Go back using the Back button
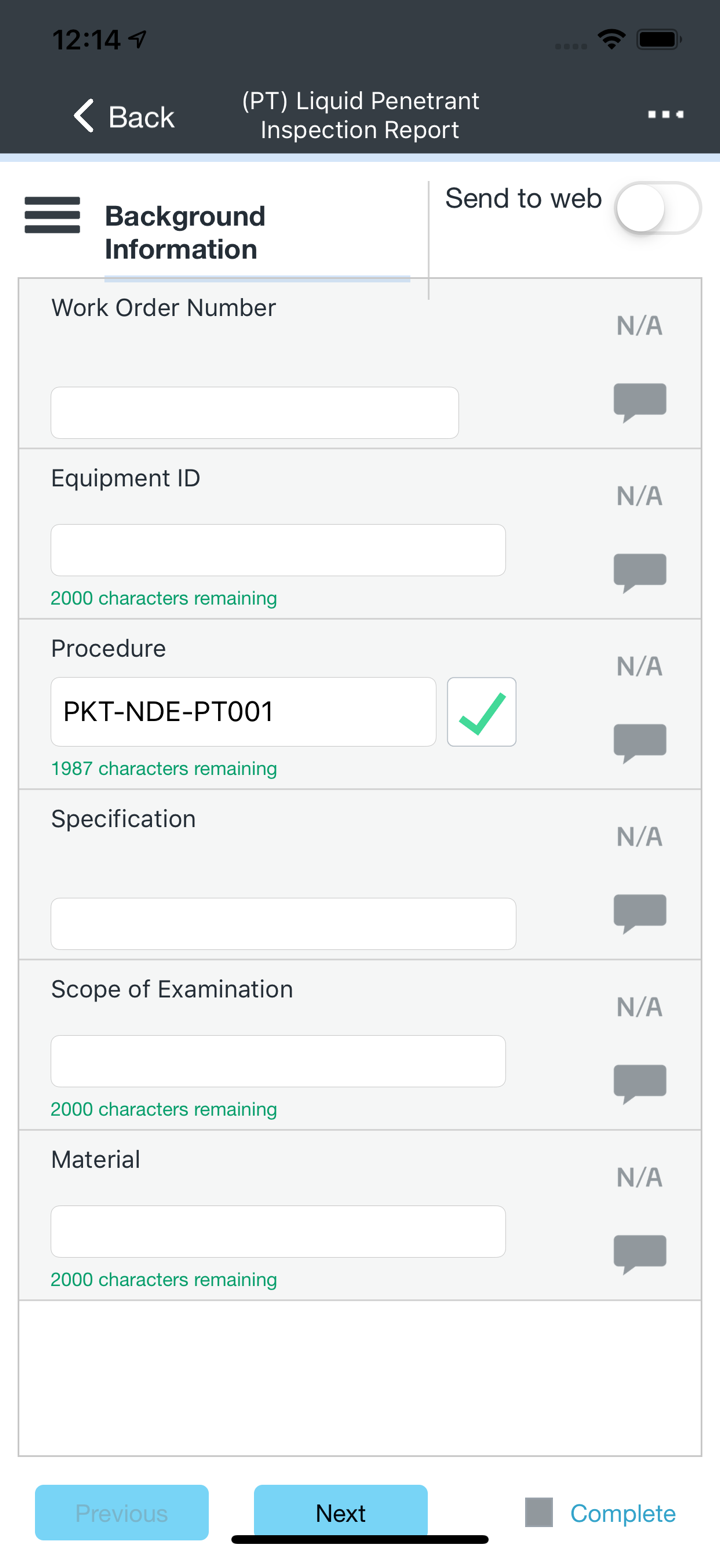 pyautogui.click(x=120, y=116)
